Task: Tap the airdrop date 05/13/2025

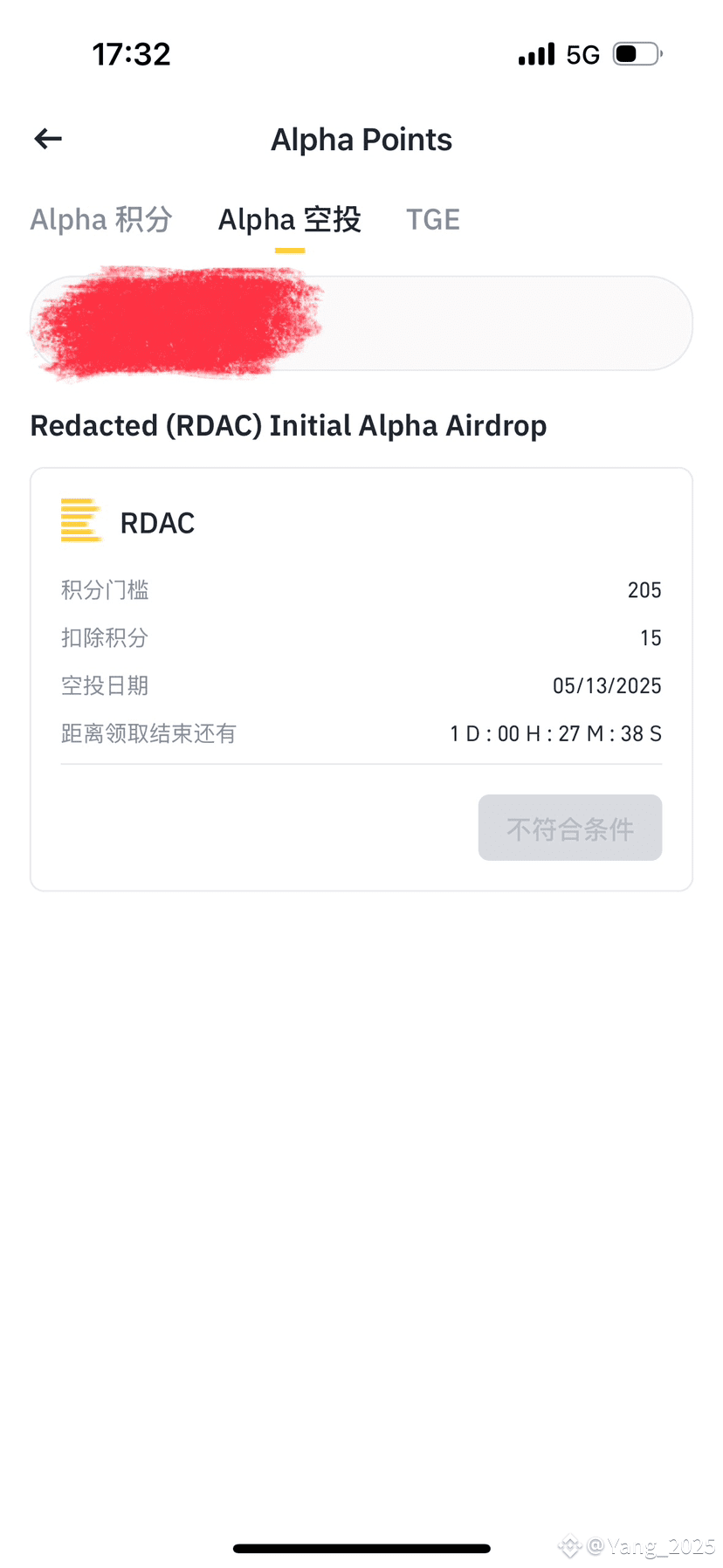Action: (x=608, y=685)
